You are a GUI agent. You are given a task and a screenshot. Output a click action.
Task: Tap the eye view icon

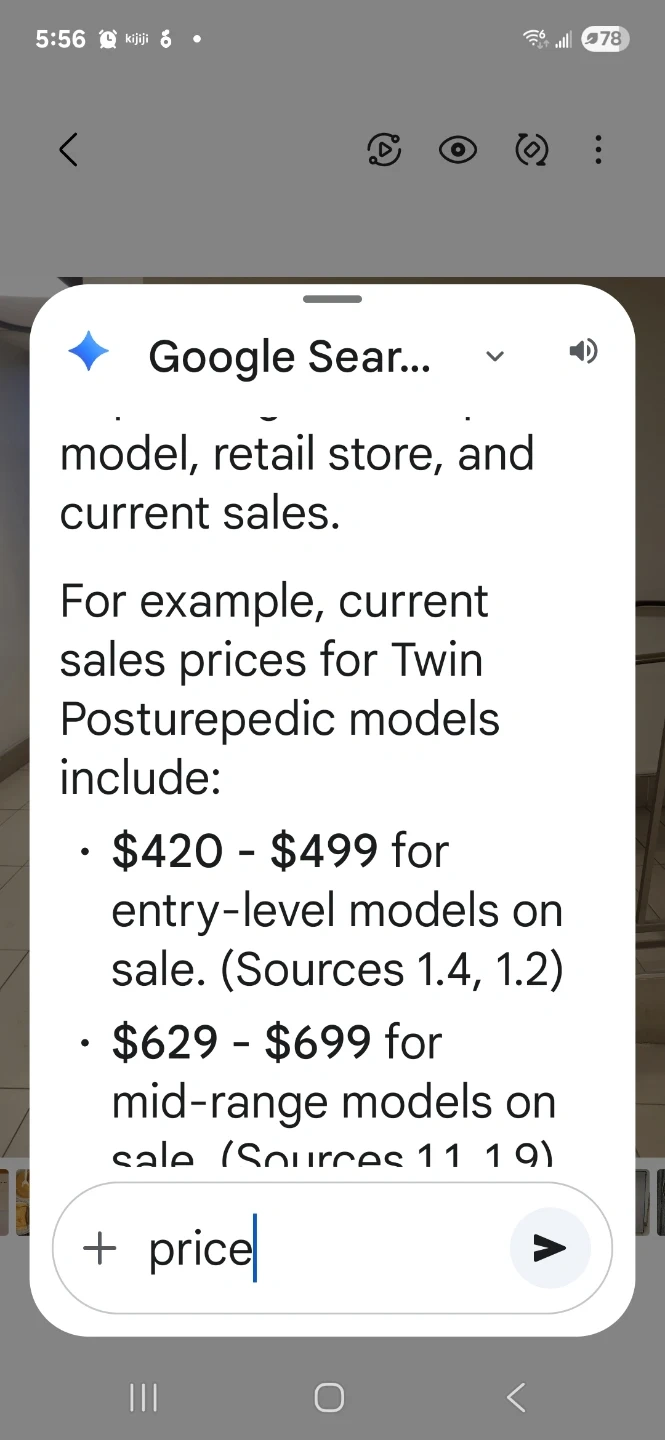pyautogui.click(x=457, y=150)
